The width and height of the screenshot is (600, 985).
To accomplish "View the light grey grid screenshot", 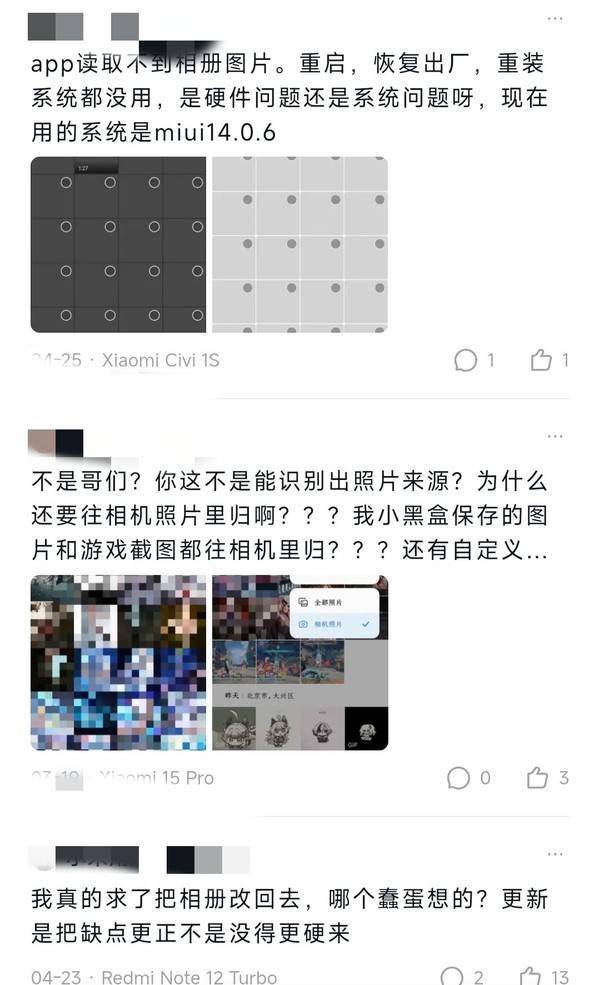I will click(x=300, y=244).
